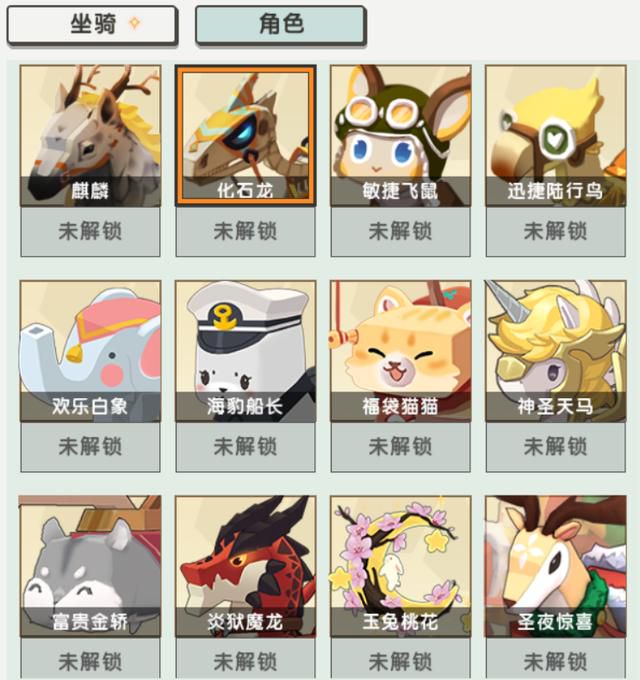Select the 炎狱魔龙 mount

[x=245, y=565]
